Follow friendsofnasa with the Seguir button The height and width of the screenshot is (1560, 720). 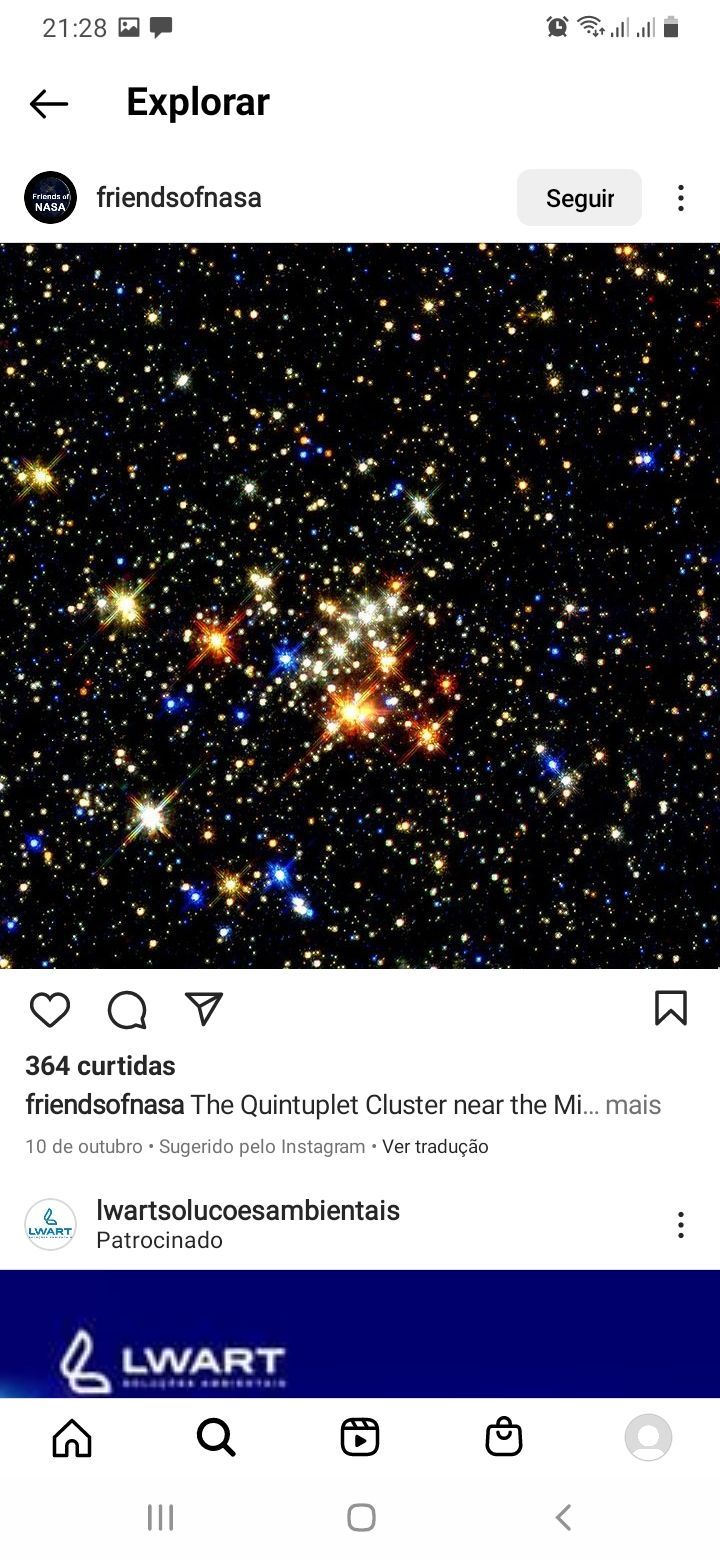tap(579, 198)
